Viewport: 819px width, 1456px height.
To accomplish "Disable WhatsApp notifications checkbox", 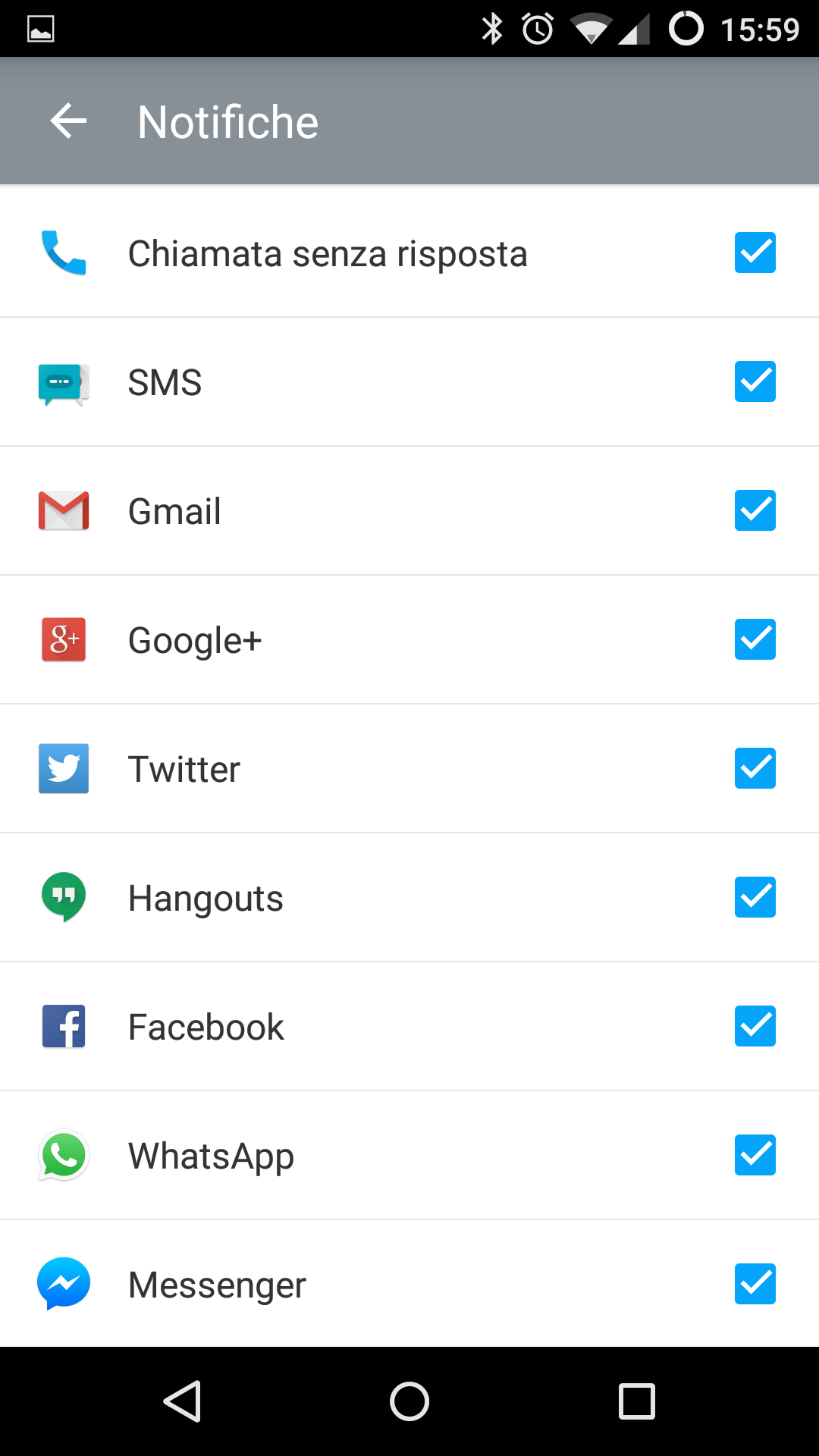I will click(755, 1155).
